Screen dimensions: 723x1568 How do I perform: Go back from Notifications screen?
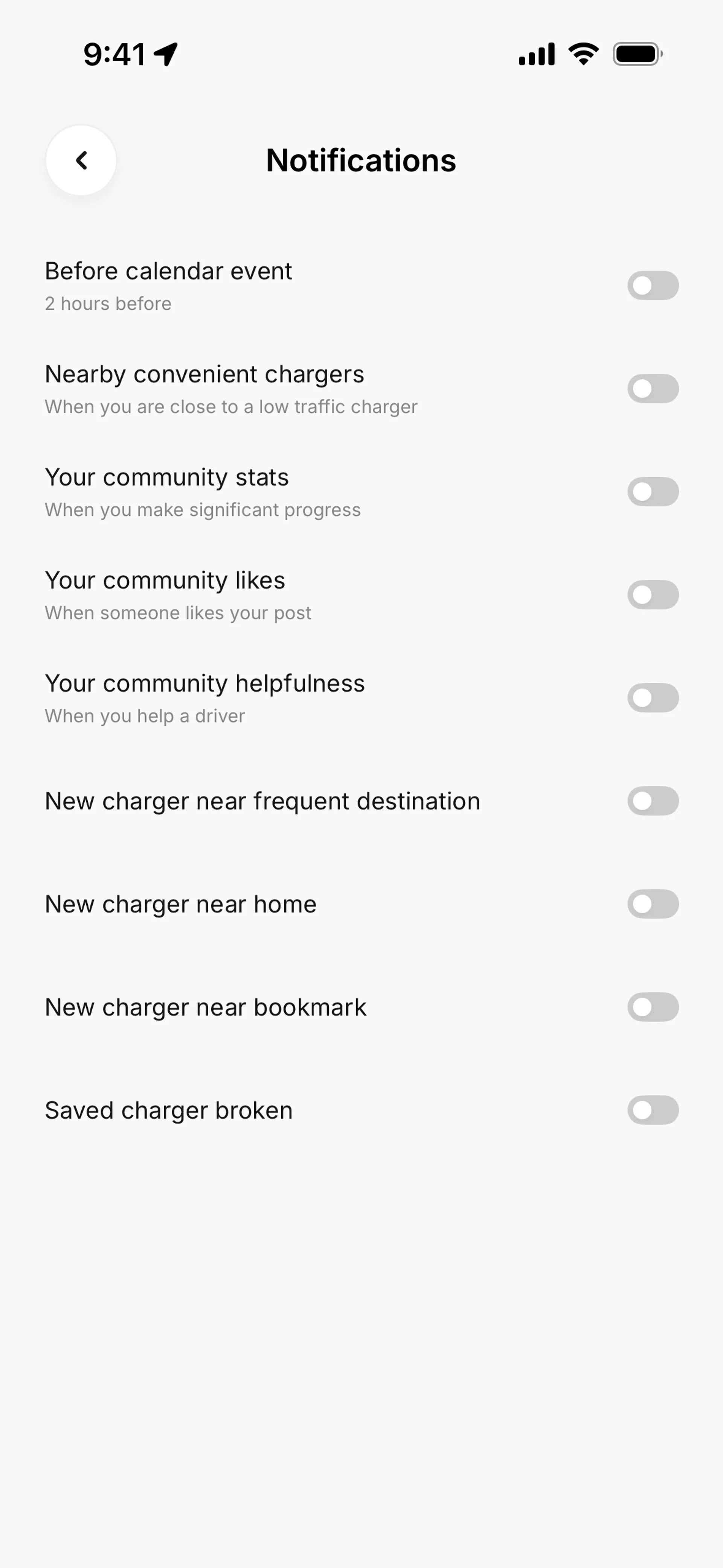(x=81, y=161)
